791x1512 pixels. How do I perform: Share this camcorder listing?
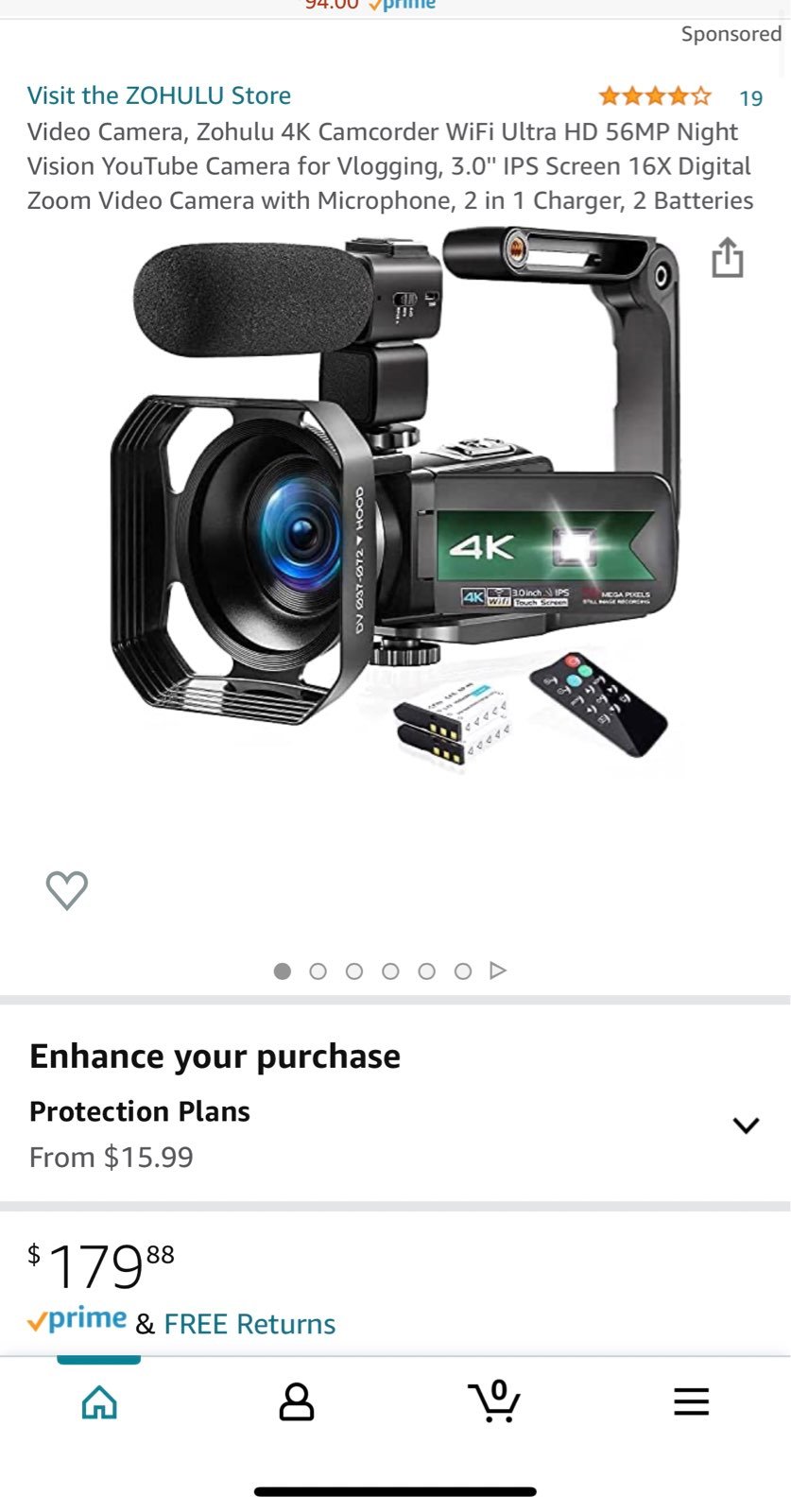coord(727,257)
